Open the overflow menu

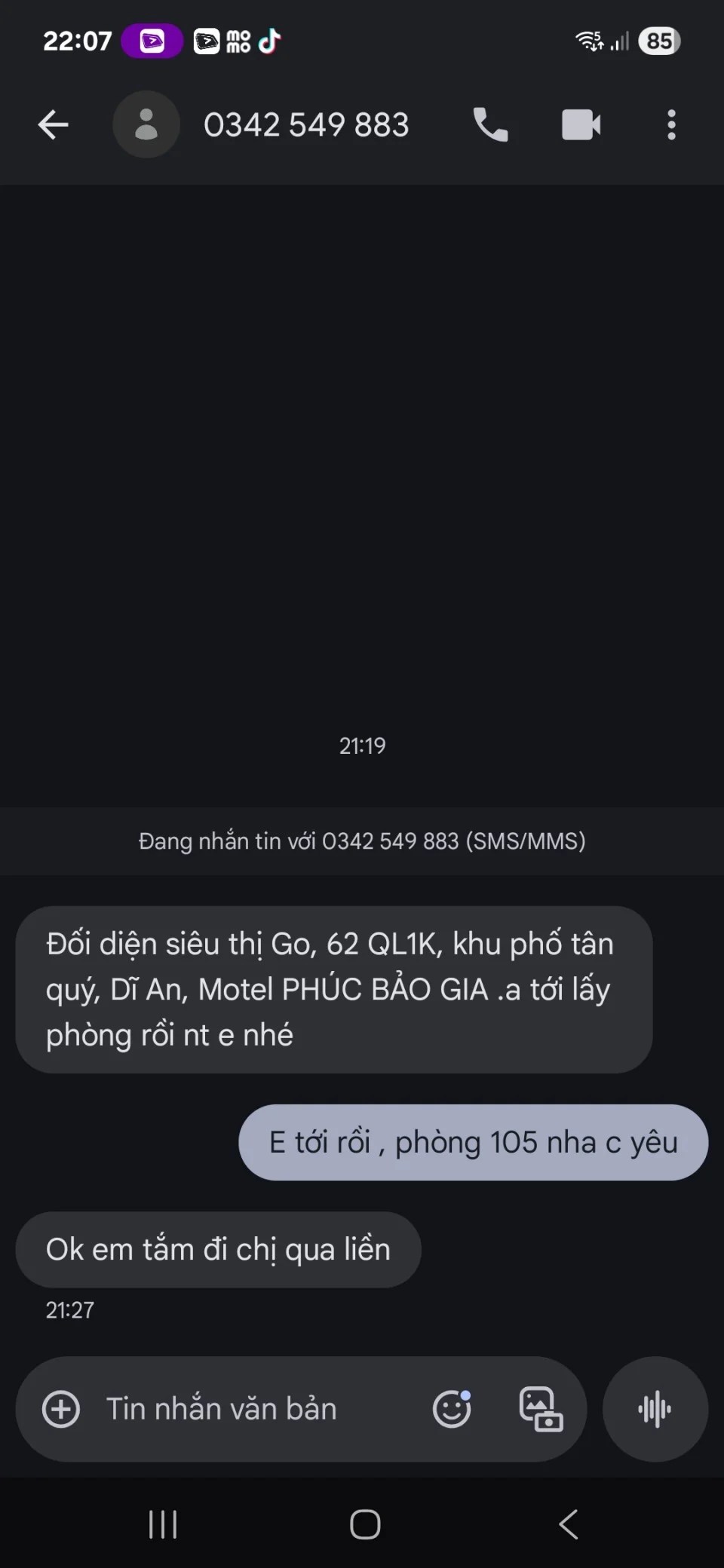click(671, 124)
